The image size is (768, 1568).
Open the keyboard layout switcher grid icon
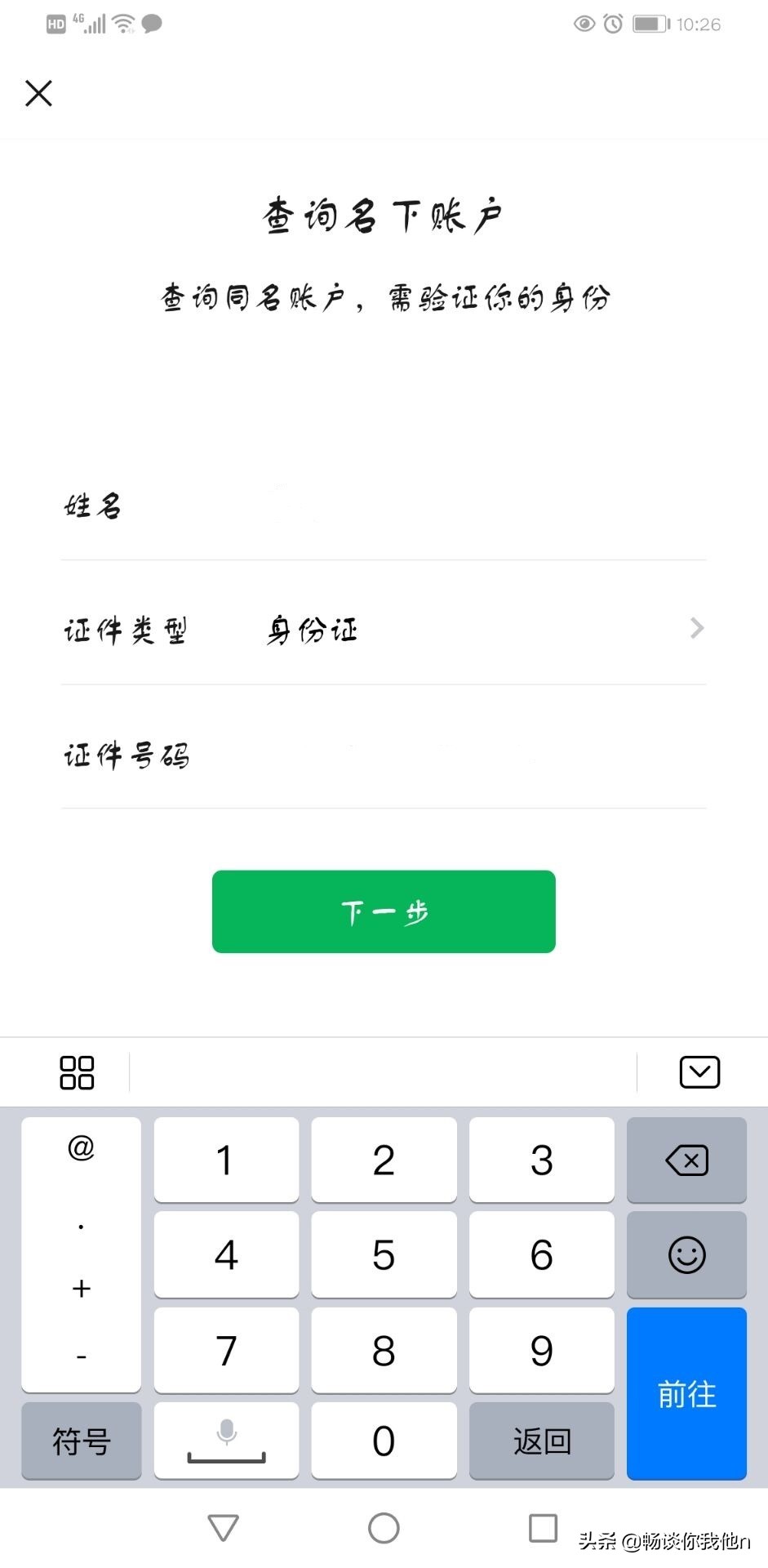pos(78,1071)
